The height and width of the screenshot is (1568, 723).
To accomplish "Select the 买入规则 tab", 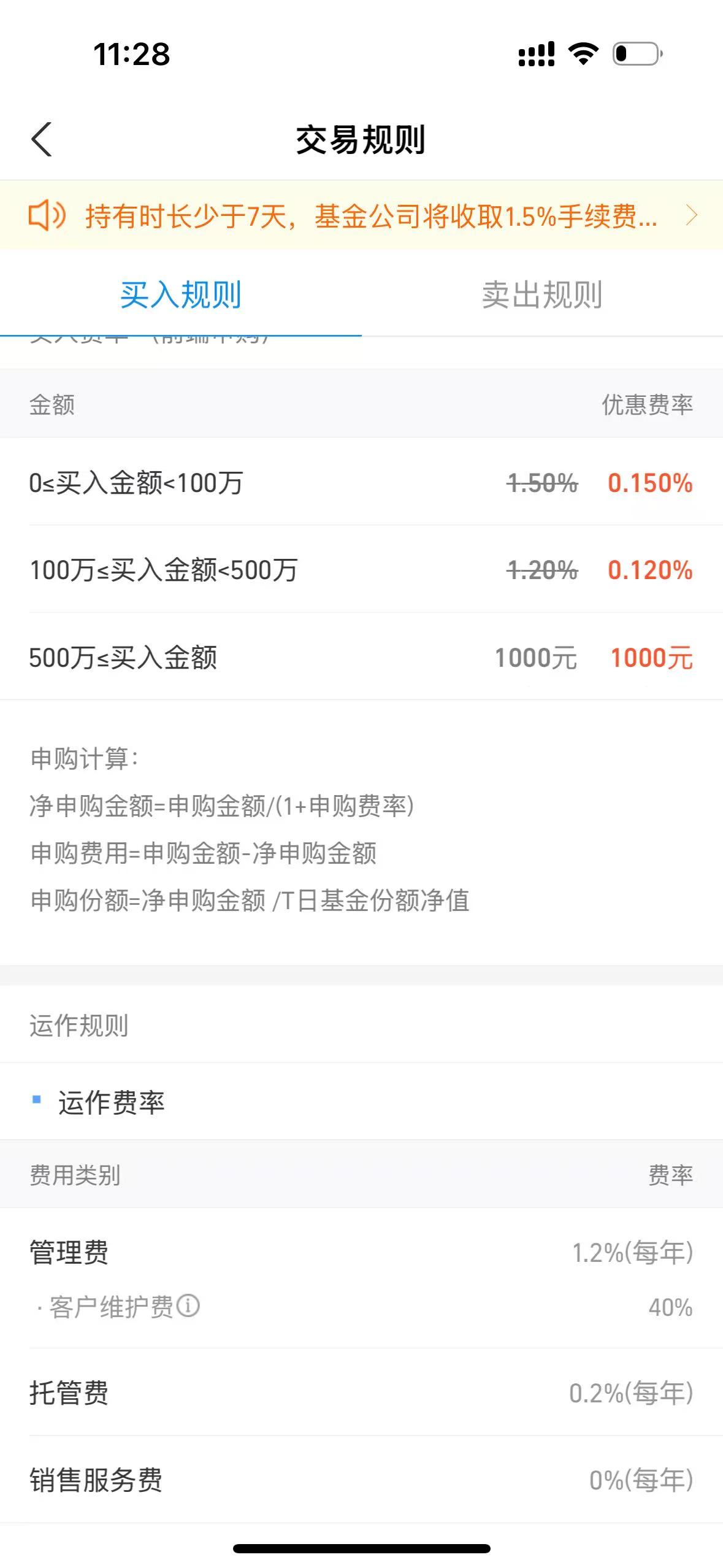I will [x=181, y=295].
